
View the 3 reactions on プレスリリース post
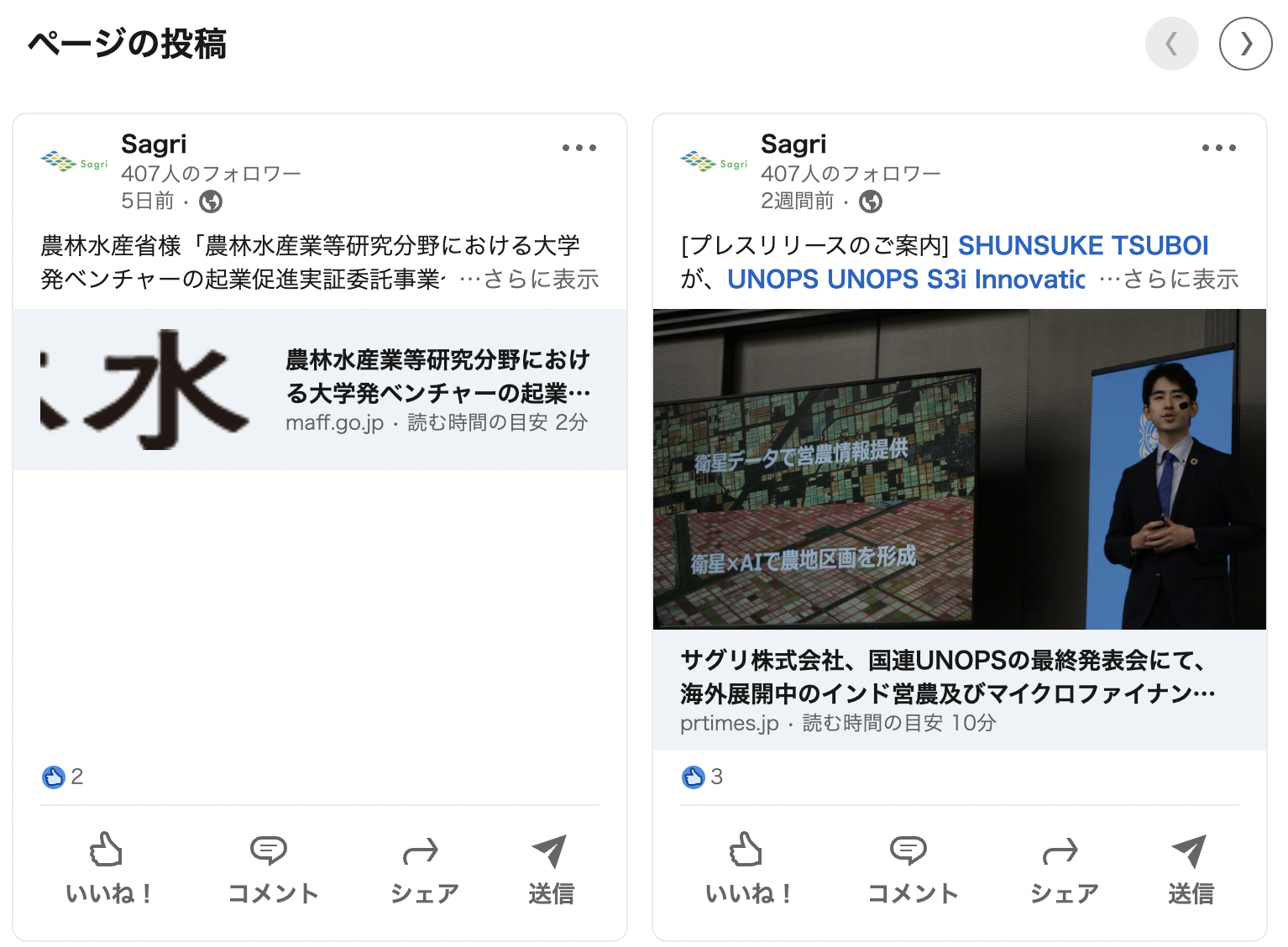(702, 777)
